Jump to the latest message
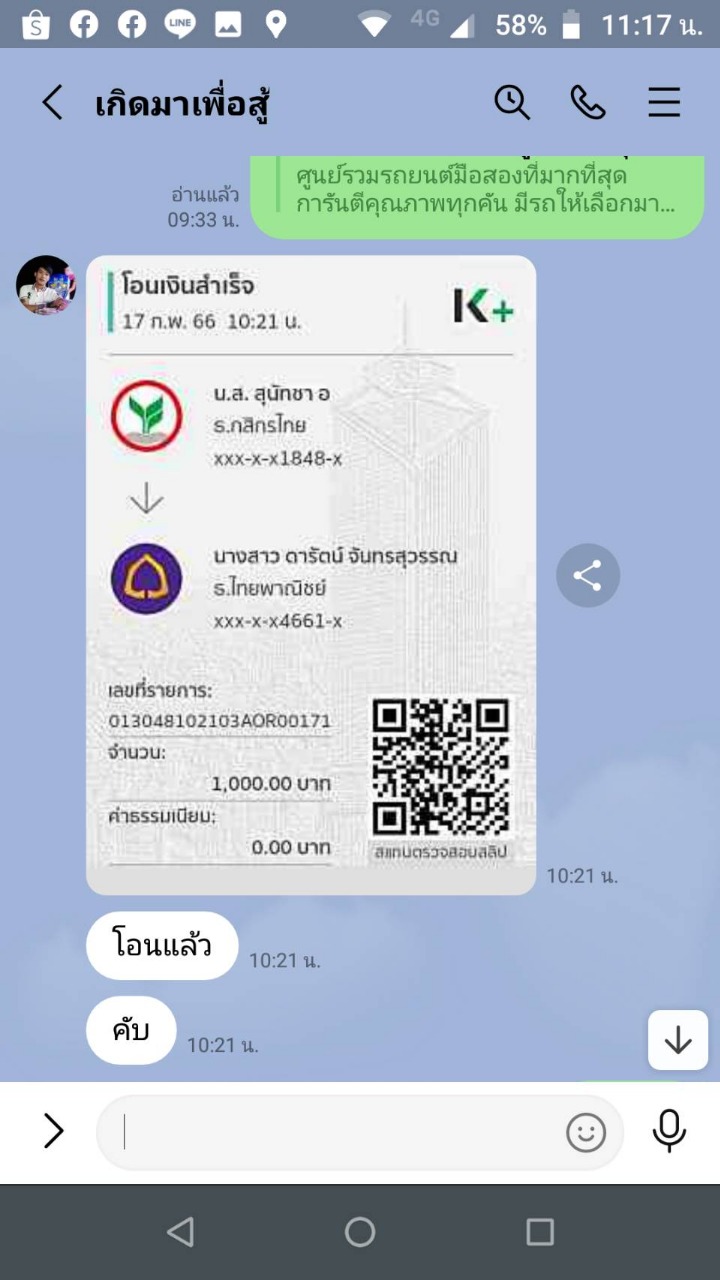This screenshot has width=720, height=1280. (678, 1040)
